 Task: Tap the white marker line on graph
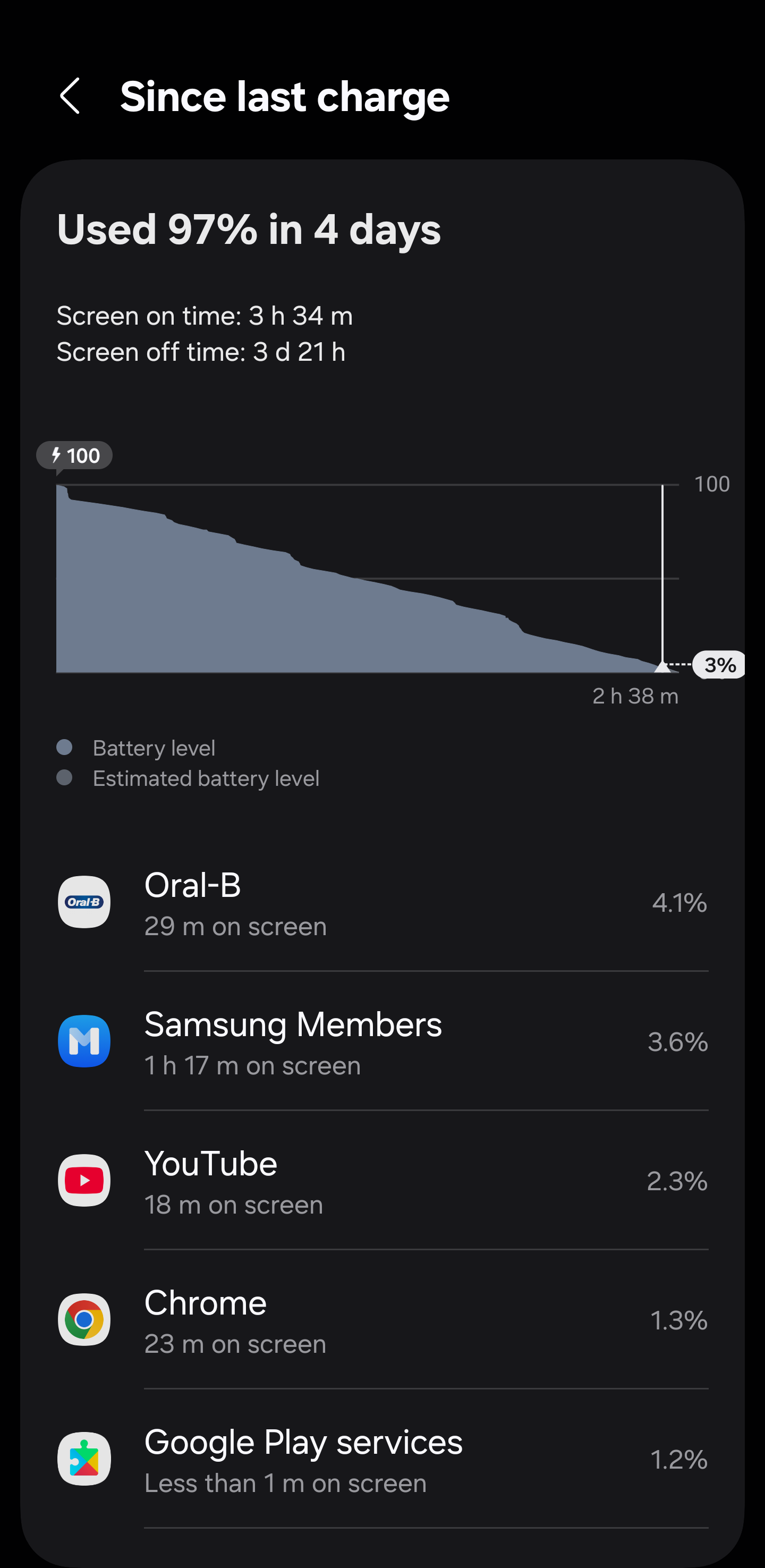click(x=663, y=578)
